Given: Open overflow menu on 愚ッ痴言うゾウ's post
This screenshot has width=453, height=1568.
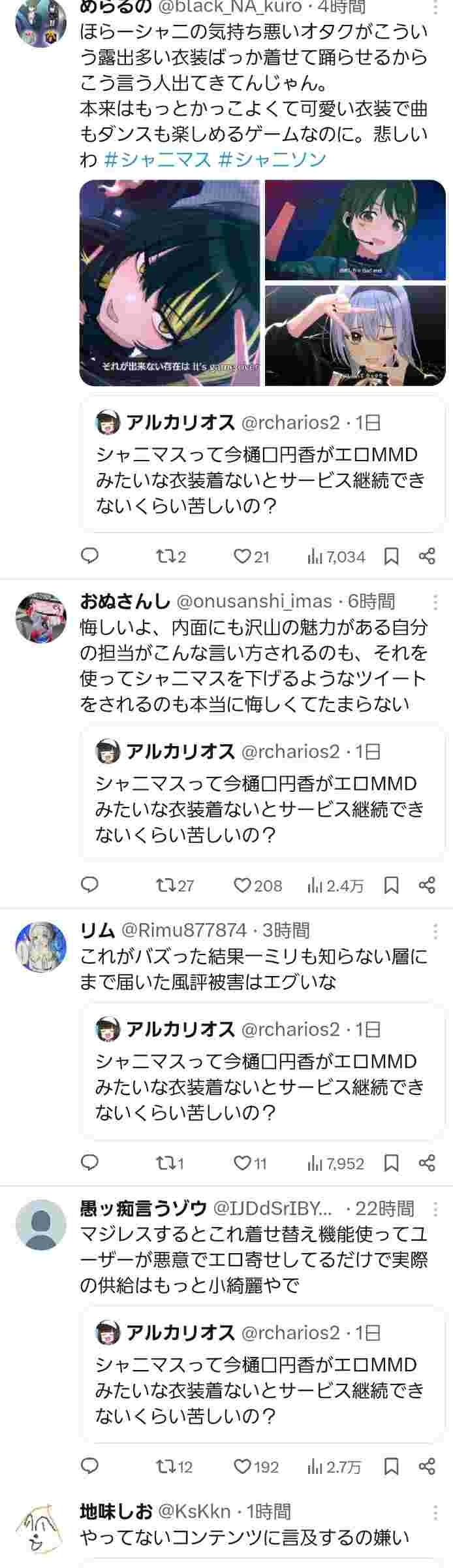Looking at the screenshot, I should pos(435,1209).
